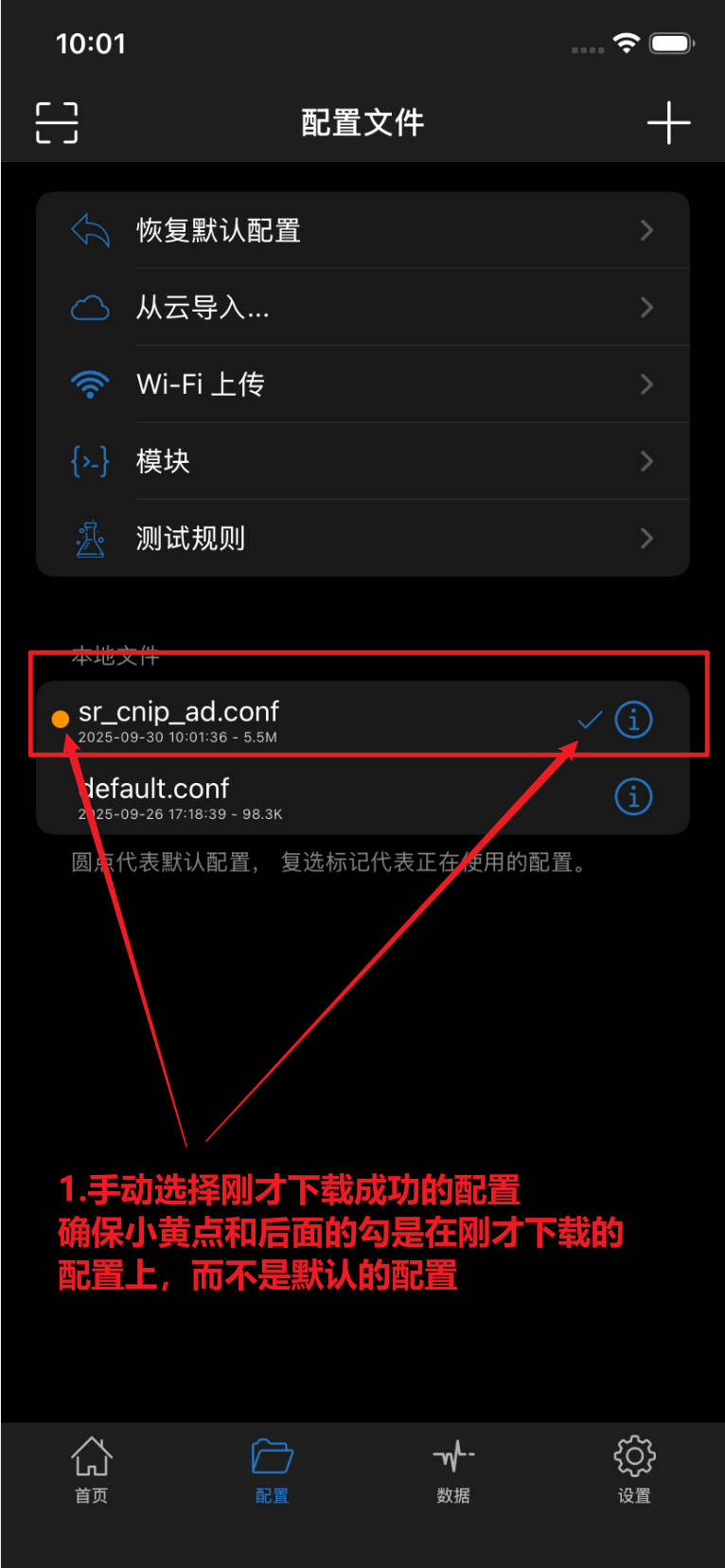Image resolution: width=725 pixels, height=1568 pixels.
Task: Switch to the 设置 tab
Action: click(x=634, y=1470)
